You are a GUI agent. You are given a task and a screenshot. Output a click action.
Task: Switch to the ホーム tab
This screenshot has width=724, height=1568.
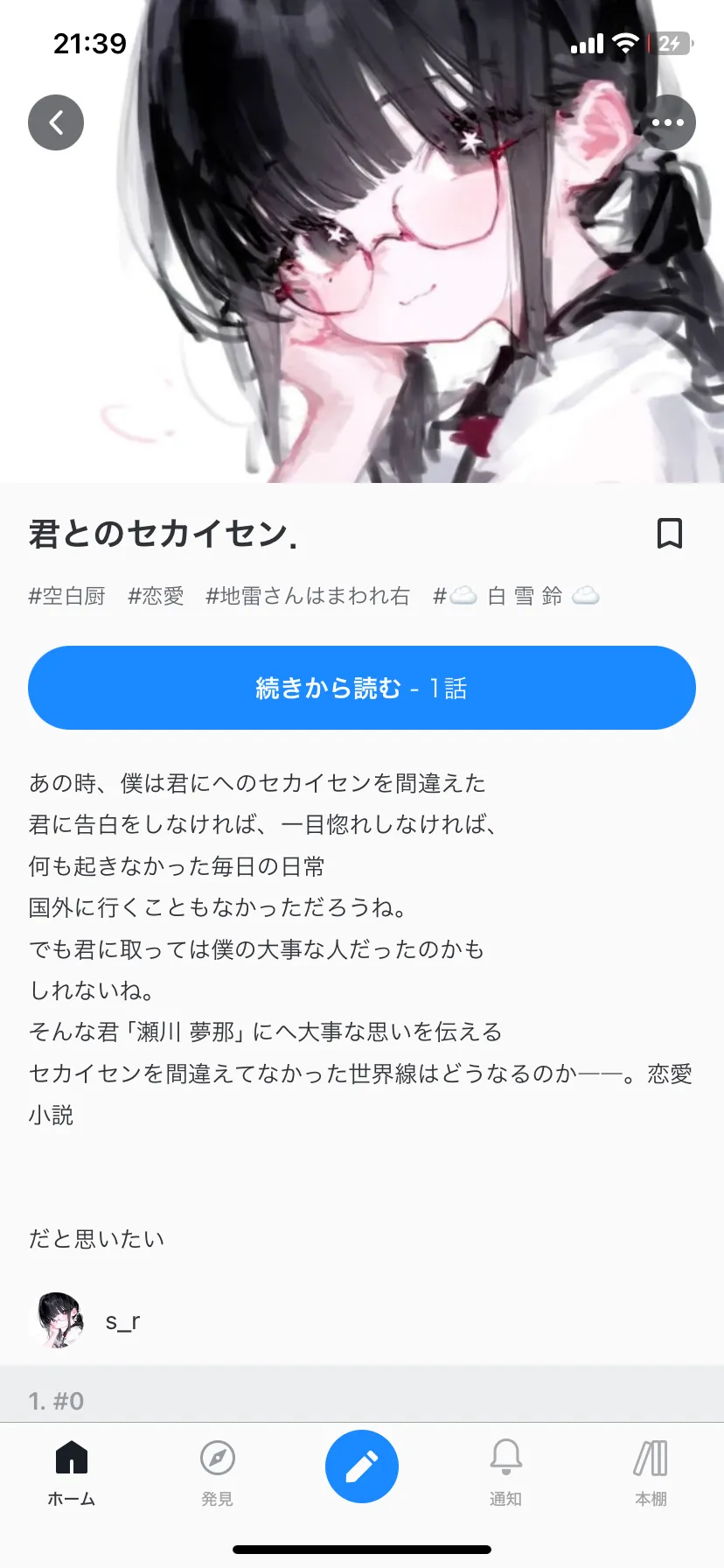point(72,1473)
